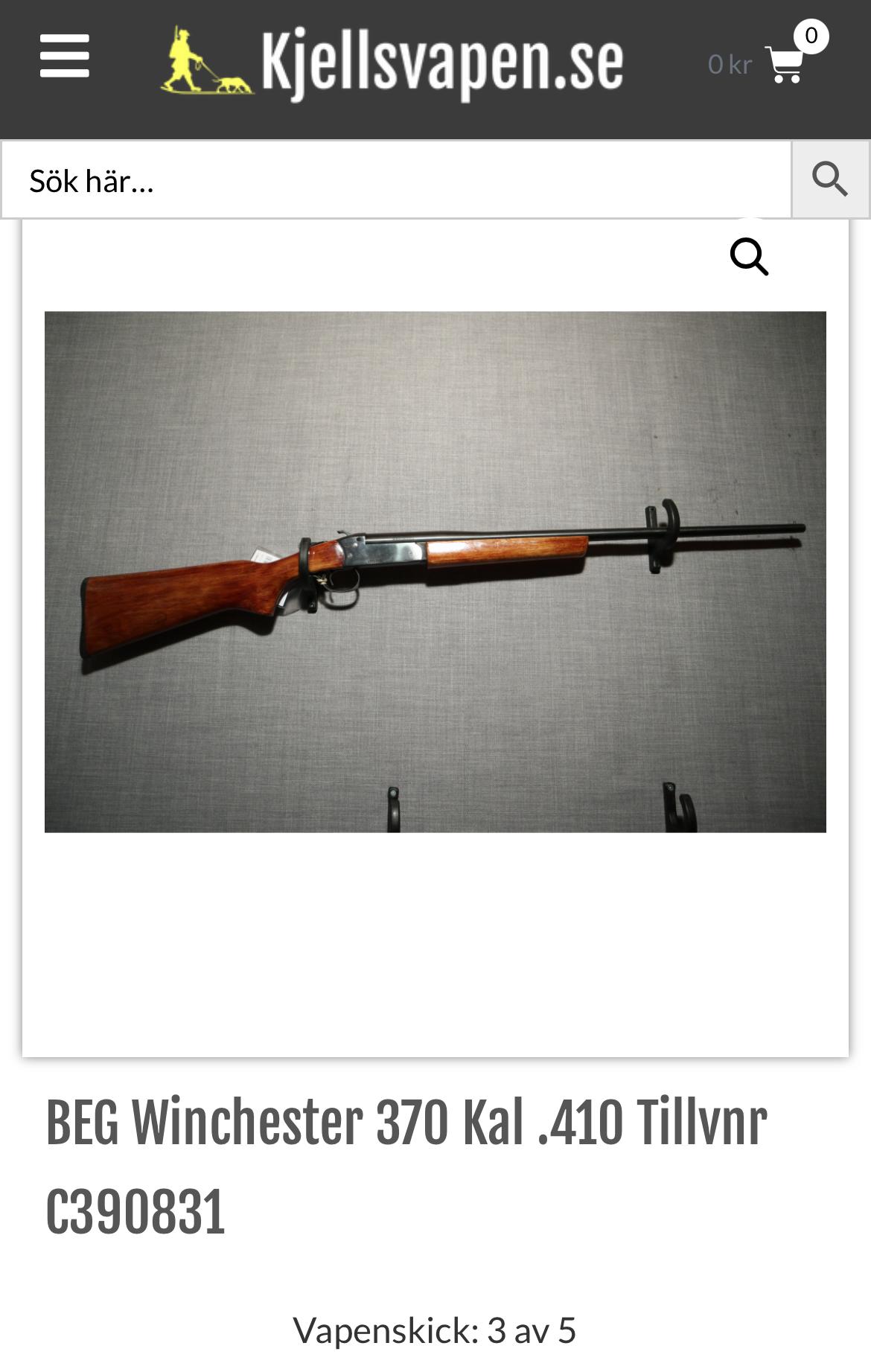Zoom the product image with magnifier icon
This screenshot has height=1372, width=871.
coord(748,257)
